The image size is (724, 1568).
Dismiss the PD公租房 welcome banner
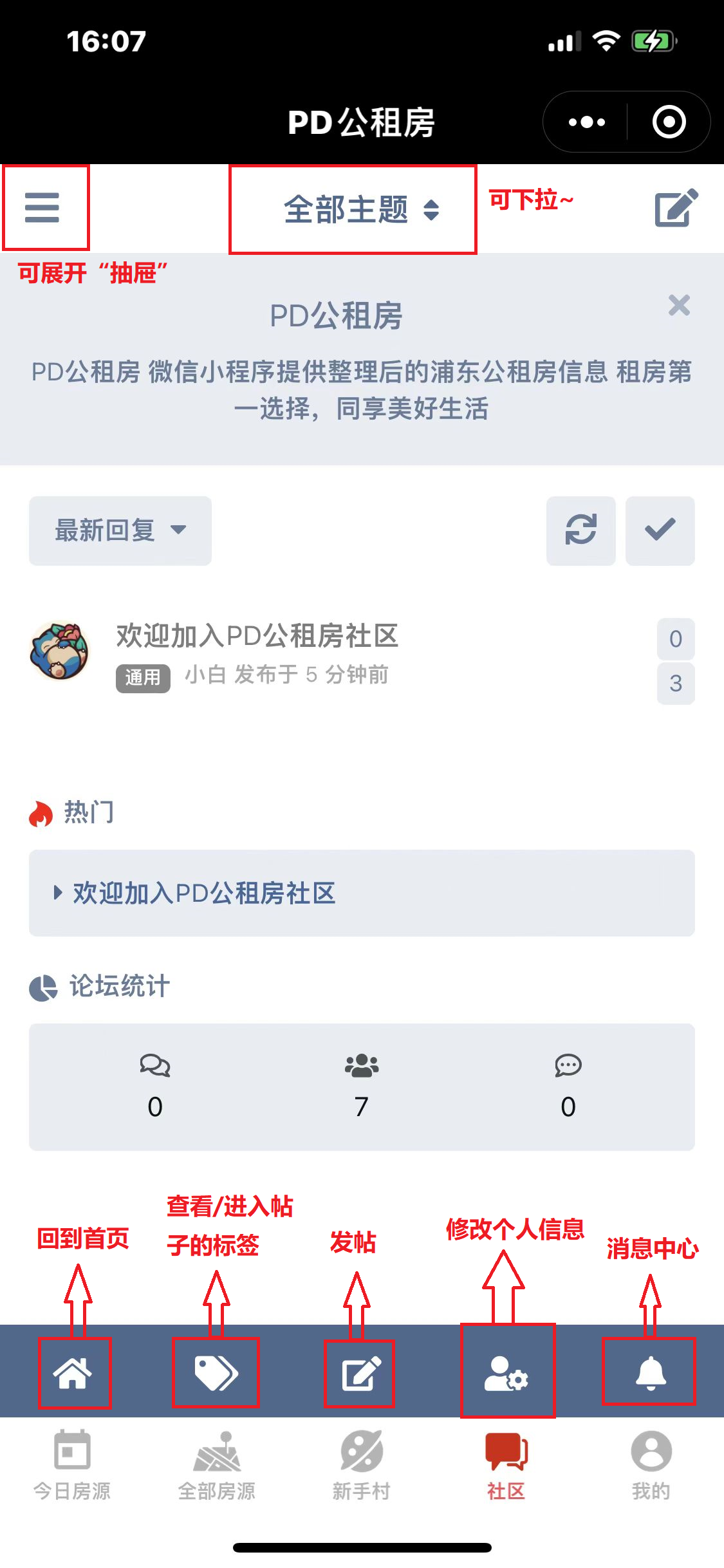[x=679, y=305]
